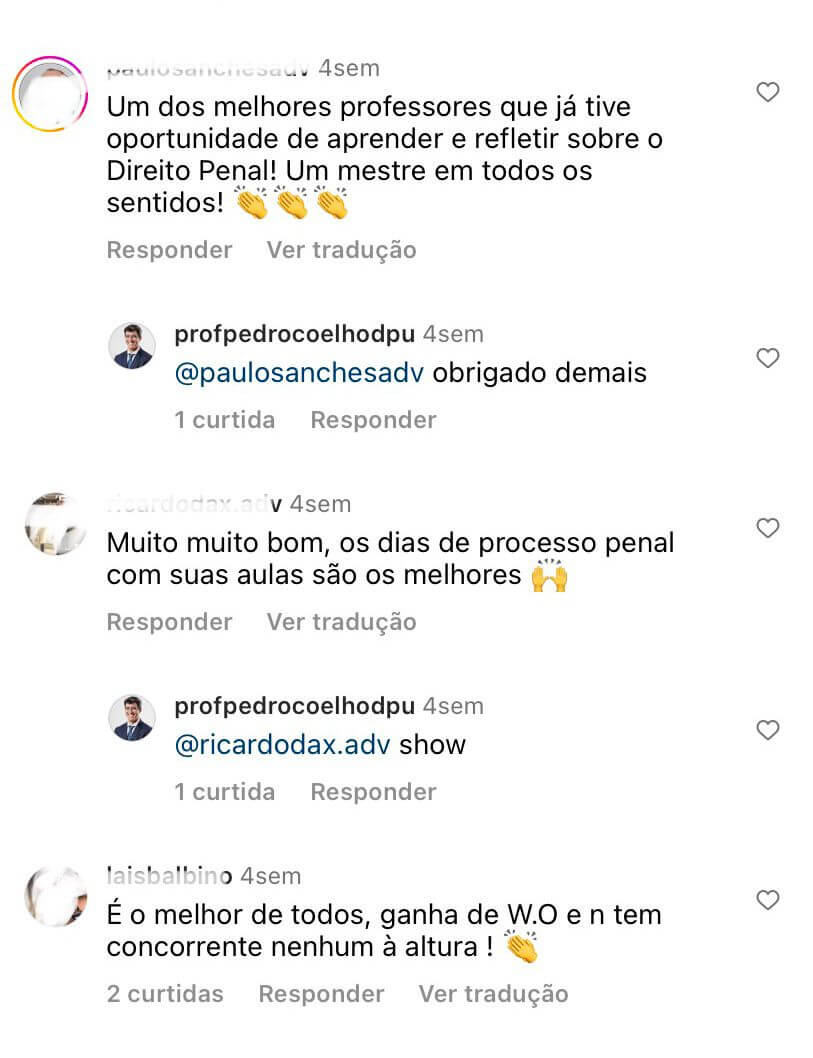View who liked laisbalbino's comment (2 curtidas)
Viewport: 813px width, 1058px height.
(x=165, y=994)
